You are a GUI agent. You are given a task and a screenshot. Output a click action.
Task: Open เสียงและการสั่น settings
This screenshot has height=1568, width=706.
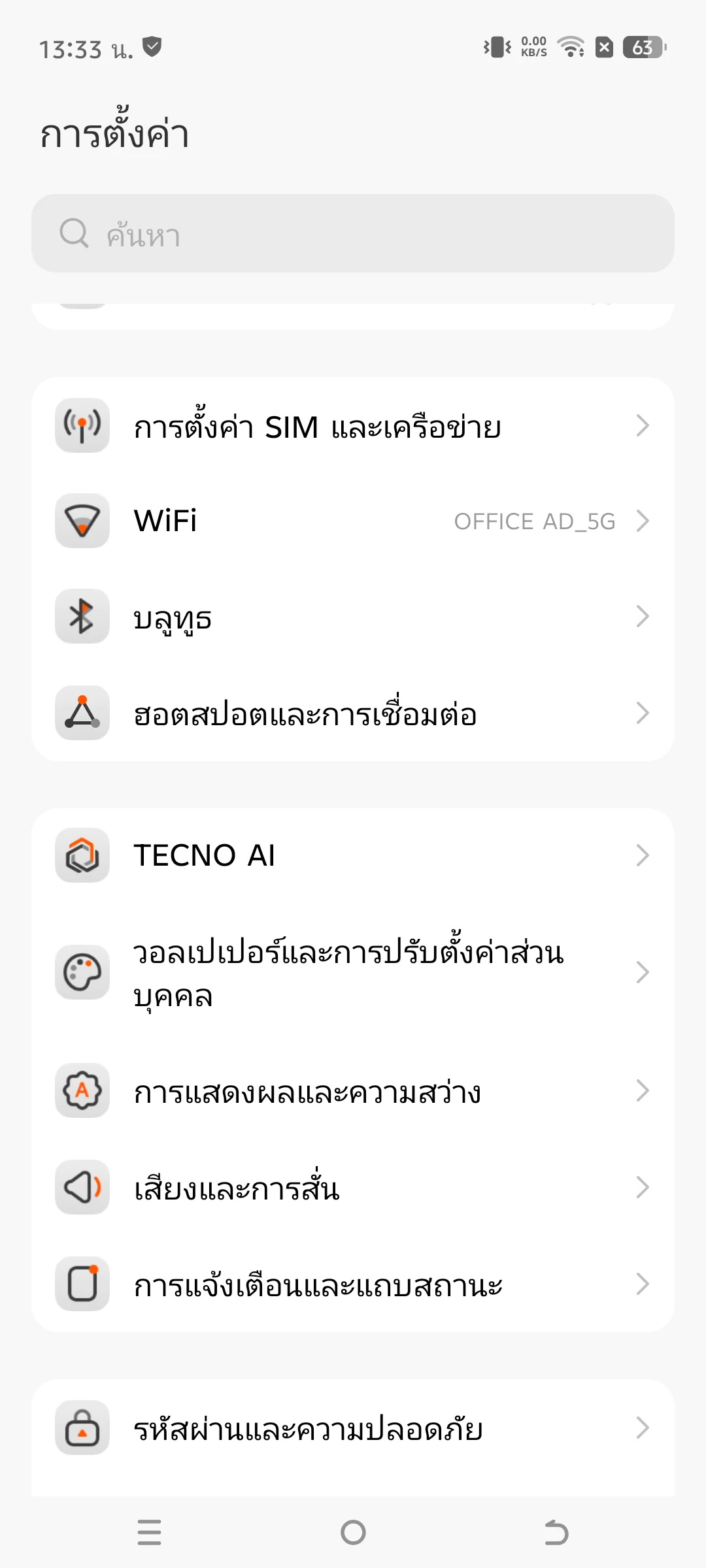pyautogui.click(x=353, y=1187)
